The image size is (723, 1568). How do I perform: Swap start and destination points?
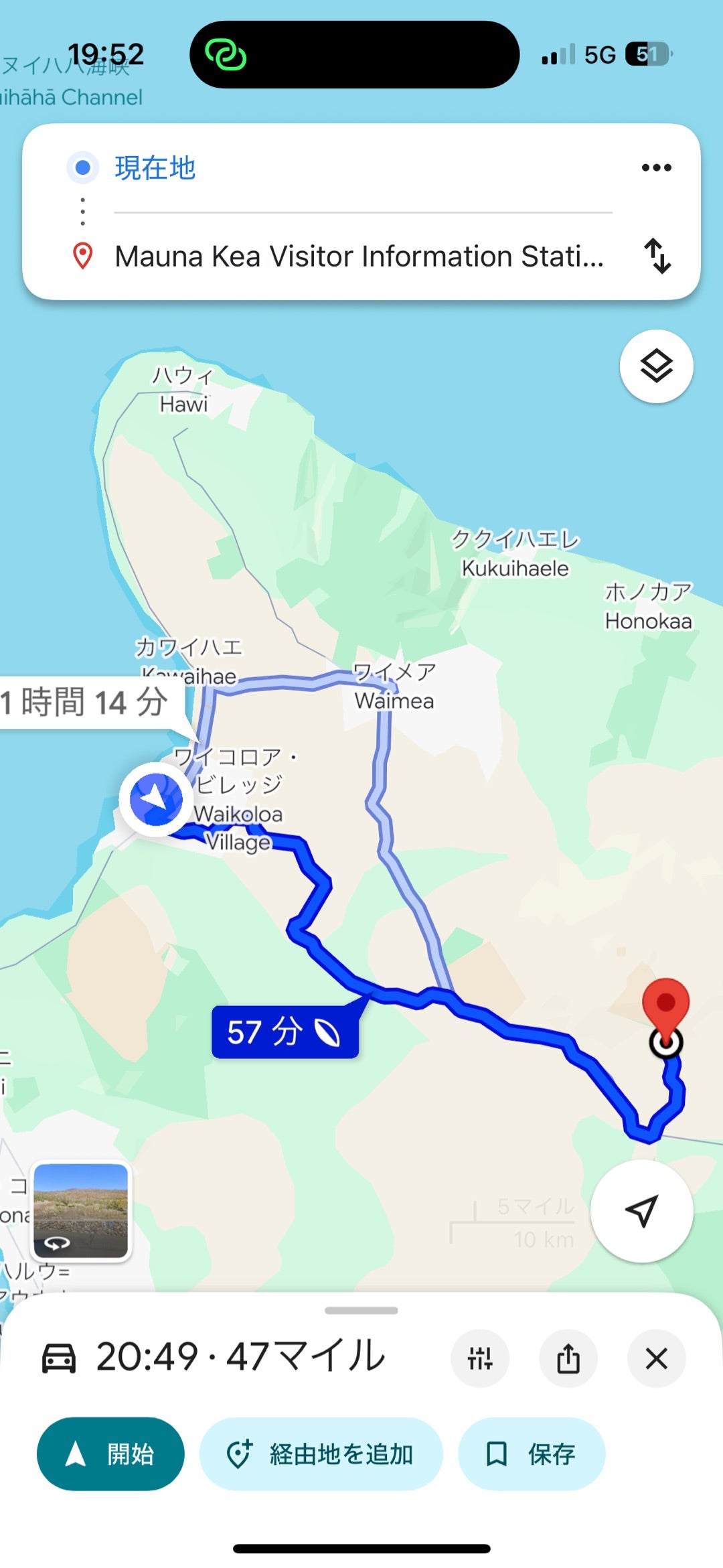(657, 256)
